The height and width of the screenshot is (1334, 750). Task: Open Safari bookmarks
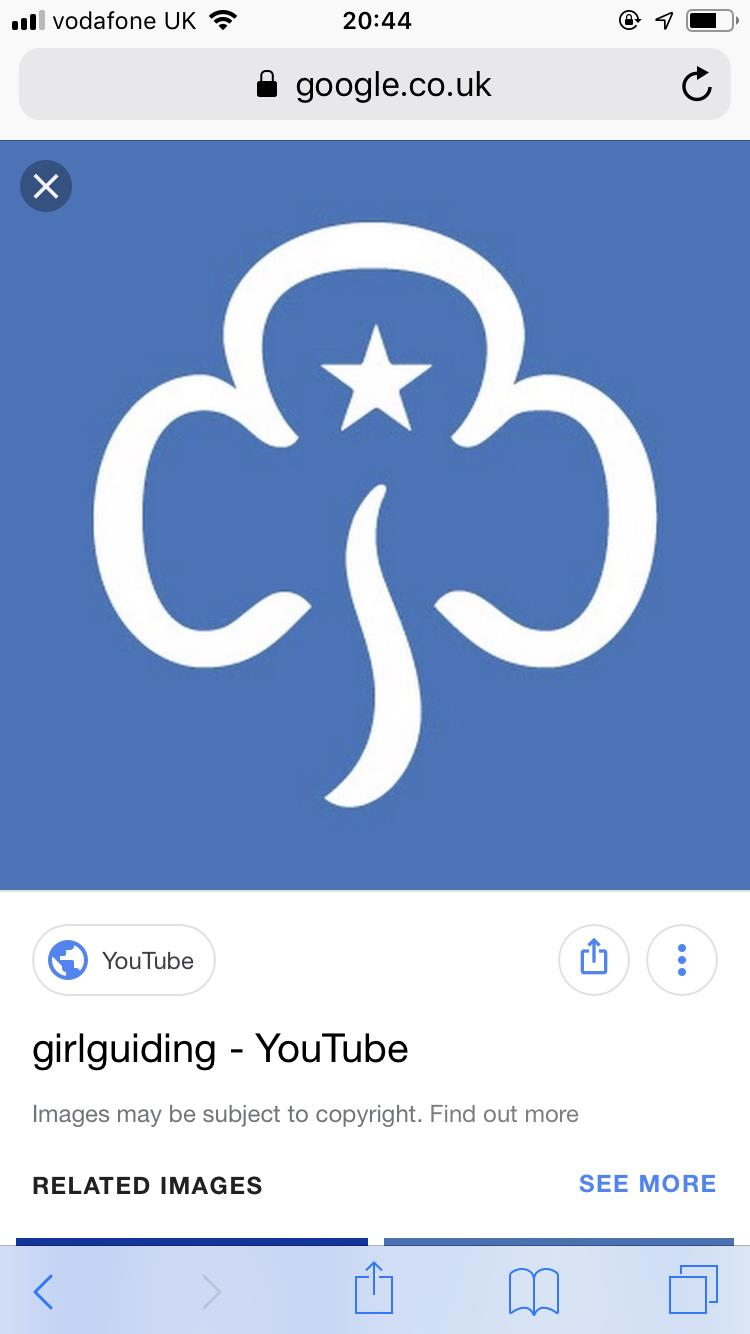pyautogui.click(x=534, y=1291)
